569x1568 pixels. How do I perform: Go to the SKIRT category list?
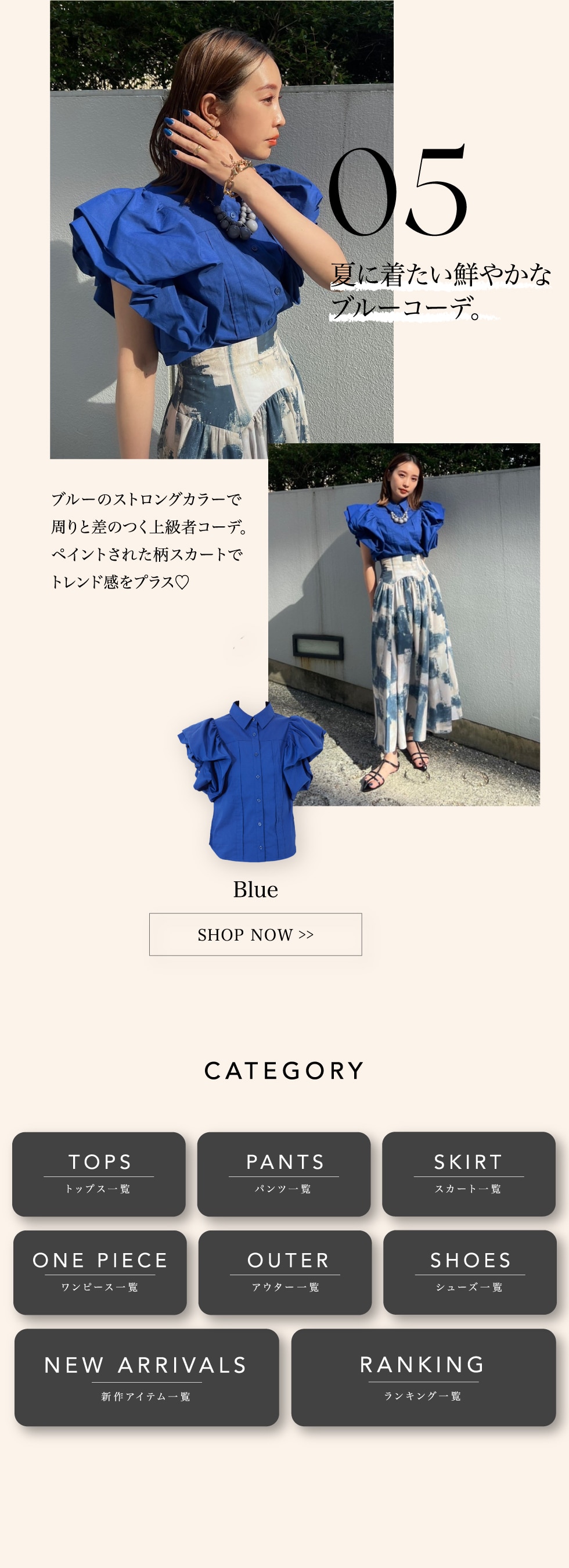click(x=469, y=1174)
